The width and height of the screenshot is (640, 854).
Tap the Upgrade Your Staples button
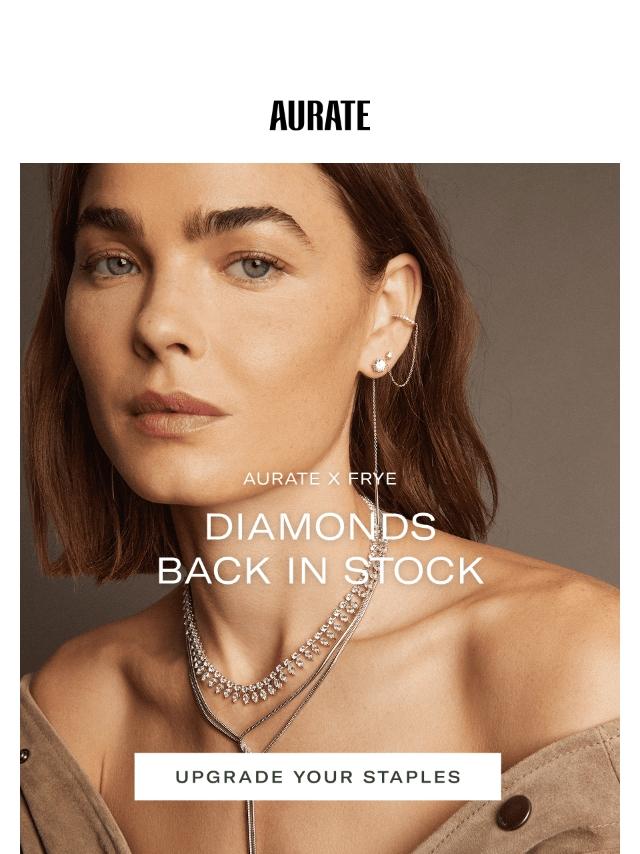(x=318, y=777)
